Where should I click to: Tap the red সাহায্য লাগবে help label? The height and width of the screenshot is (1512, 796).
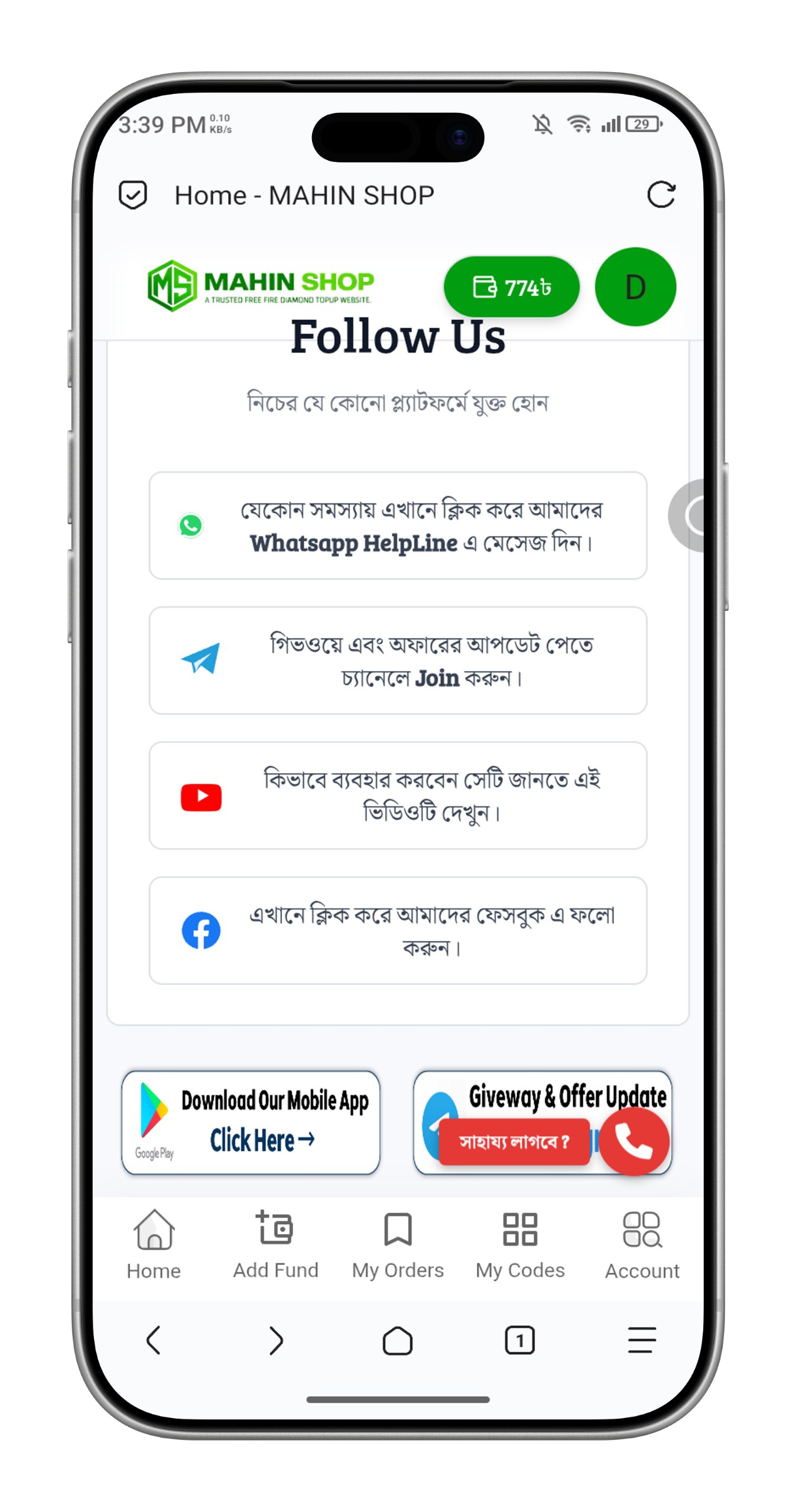tap(514, 1142)
